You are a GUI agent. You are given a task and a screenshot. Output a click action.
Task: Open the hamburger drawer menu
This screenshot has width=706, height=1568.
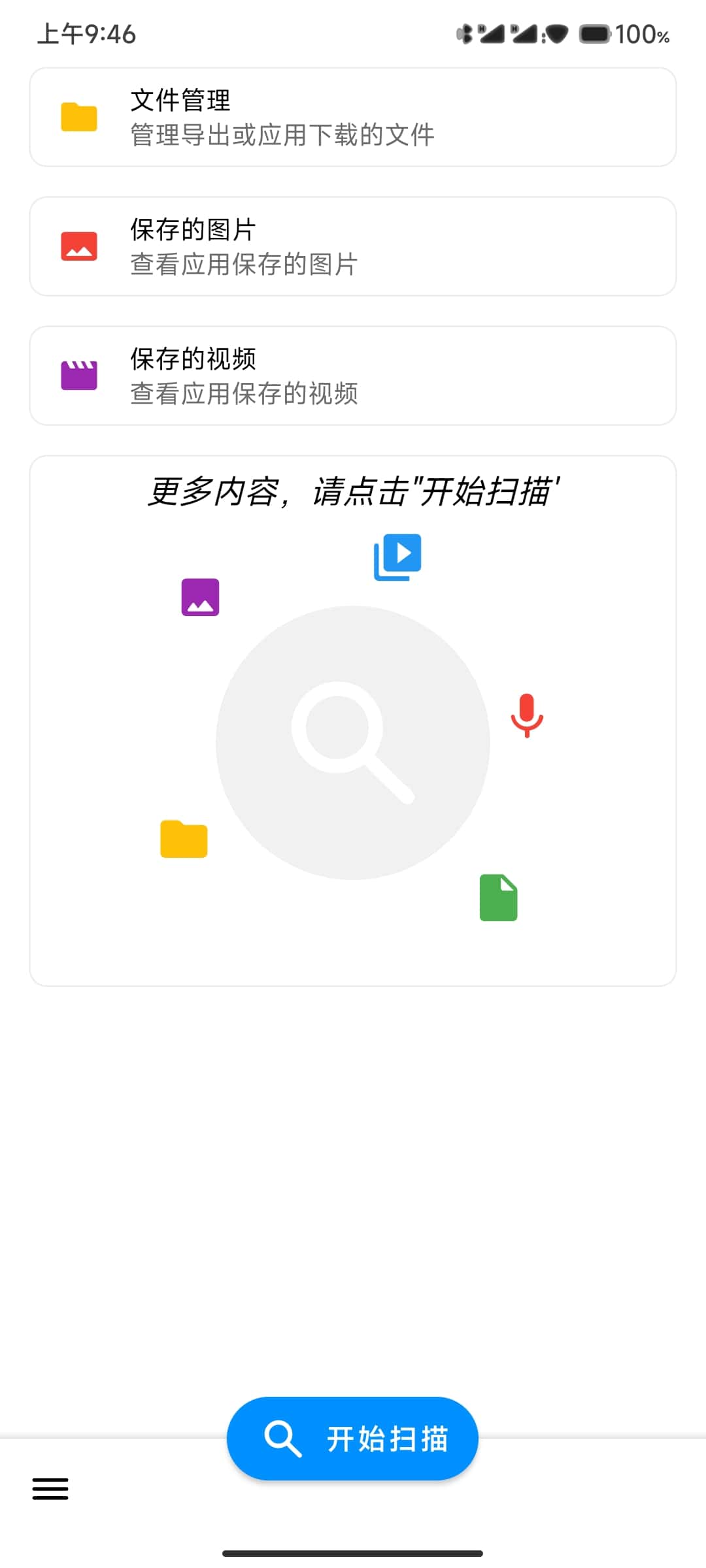[x=50, y=1489]
